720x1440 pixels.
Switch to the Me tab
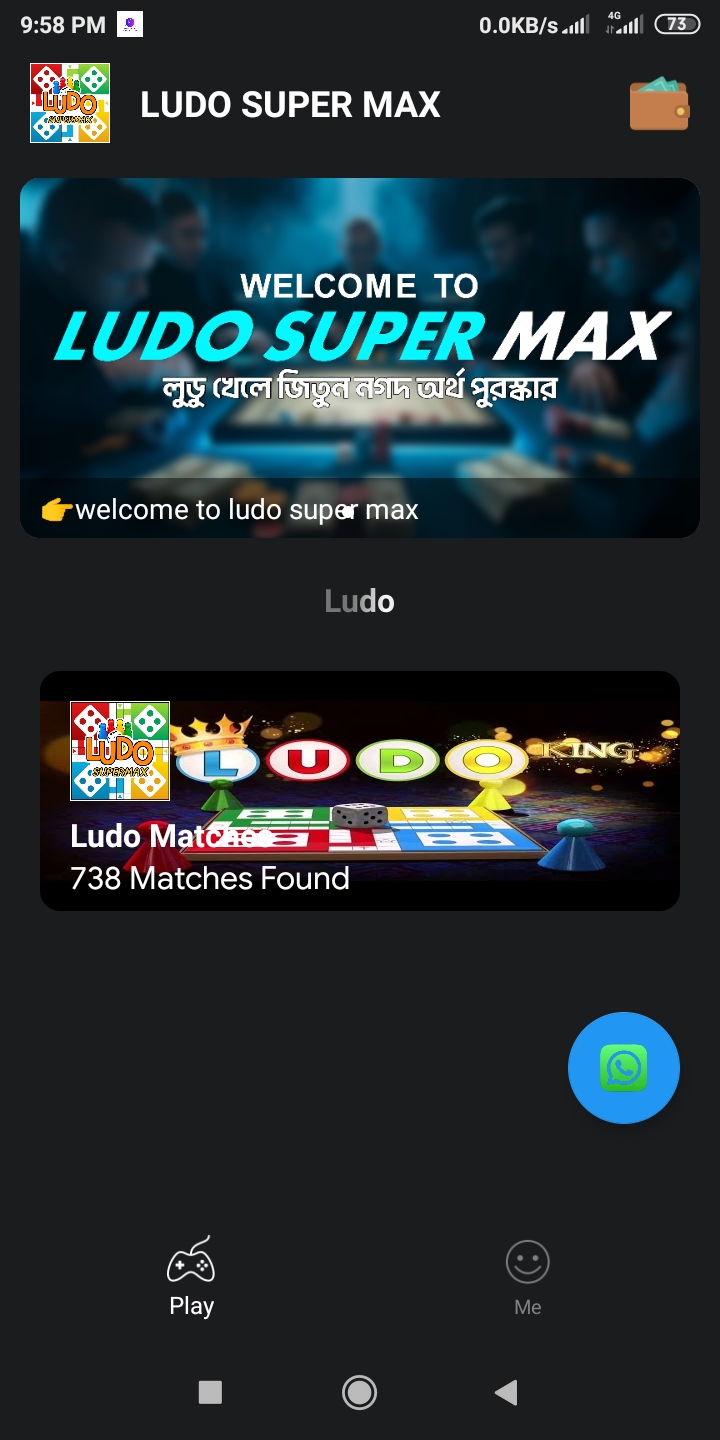[x=527, y=1278]
